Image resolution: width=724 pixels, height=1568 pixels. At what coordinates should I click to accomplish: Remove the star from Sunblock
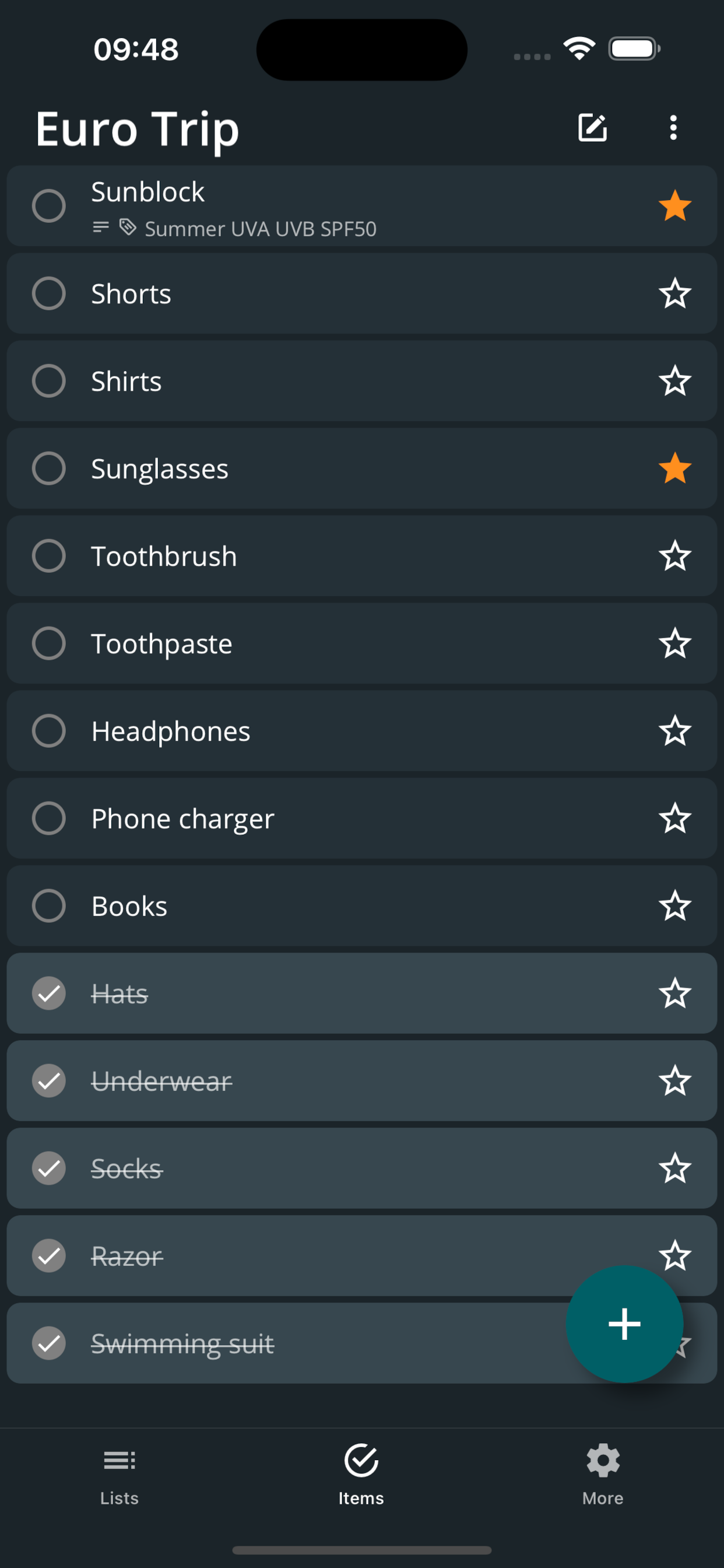point(674,206)
